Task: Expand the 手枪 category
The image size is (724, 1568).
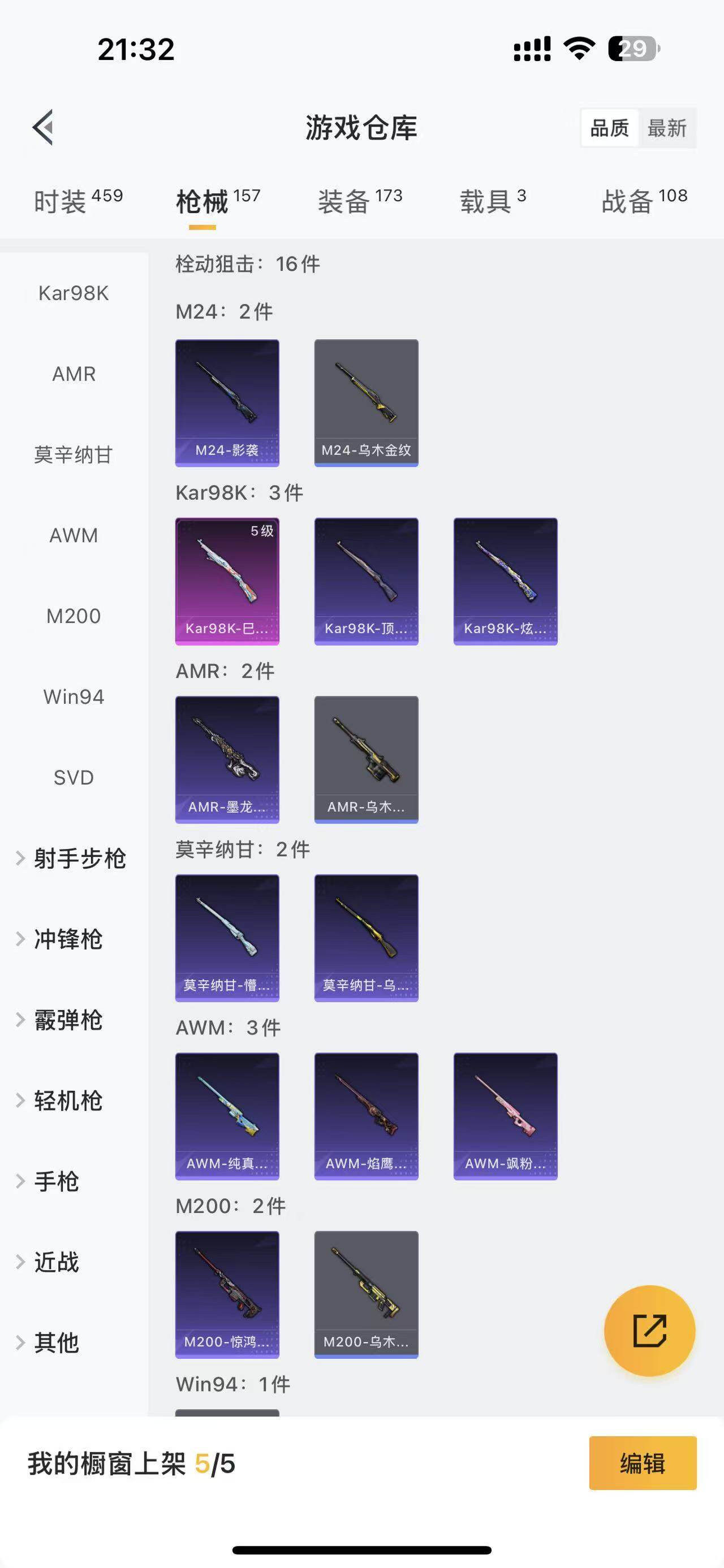Action: click(56, 1181)
